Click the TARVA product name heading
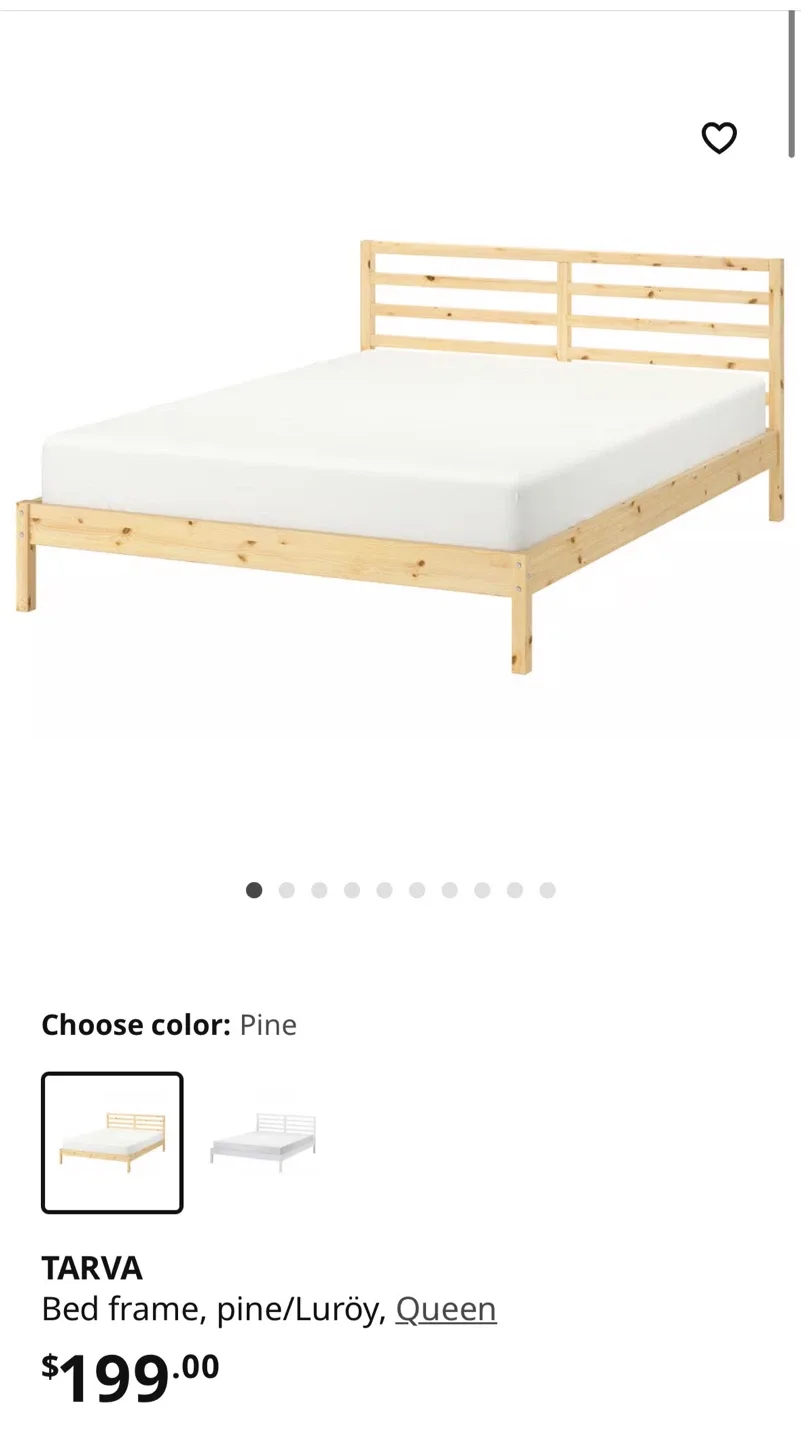This screenshot has width=801, height=1440. coord(92,1268)
